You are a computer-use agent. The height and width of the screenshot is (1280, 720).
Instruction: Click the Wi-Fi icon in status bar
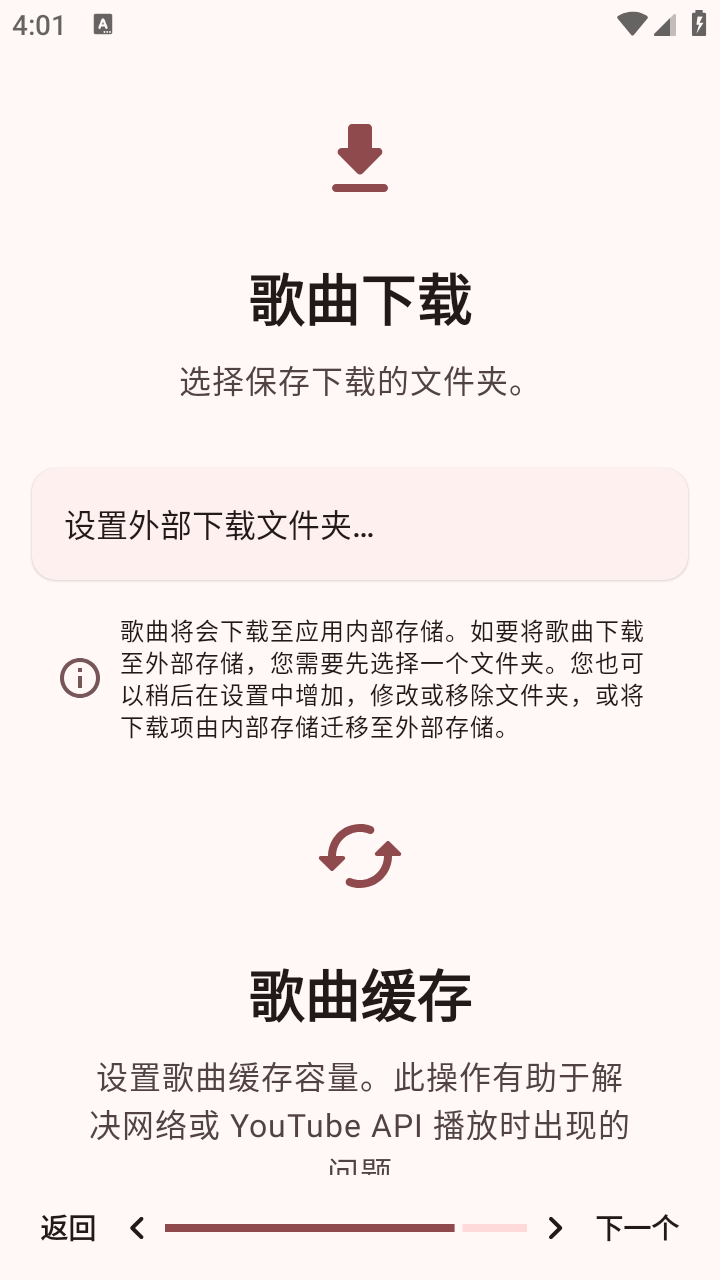point(630,23)
